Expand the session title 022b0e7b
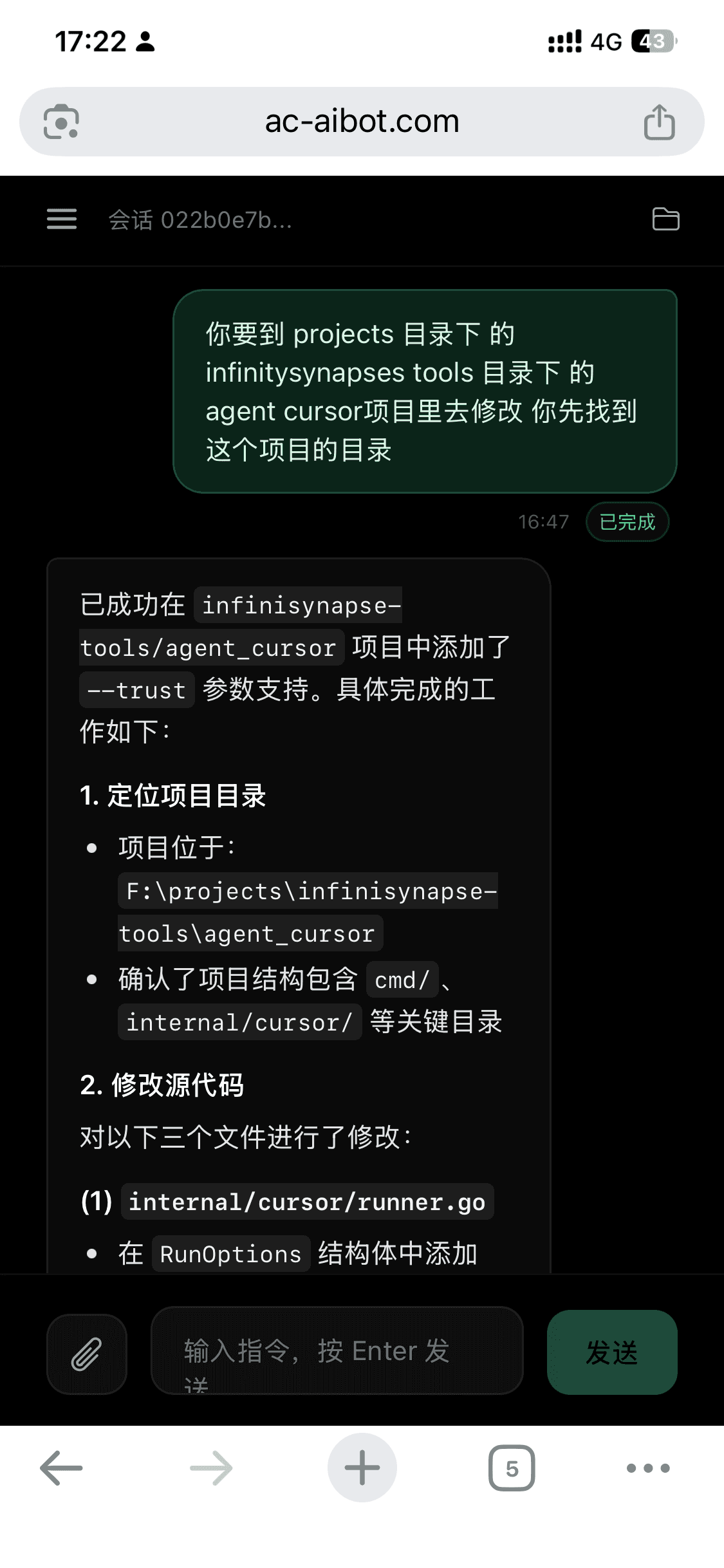 tap(200, 221)
